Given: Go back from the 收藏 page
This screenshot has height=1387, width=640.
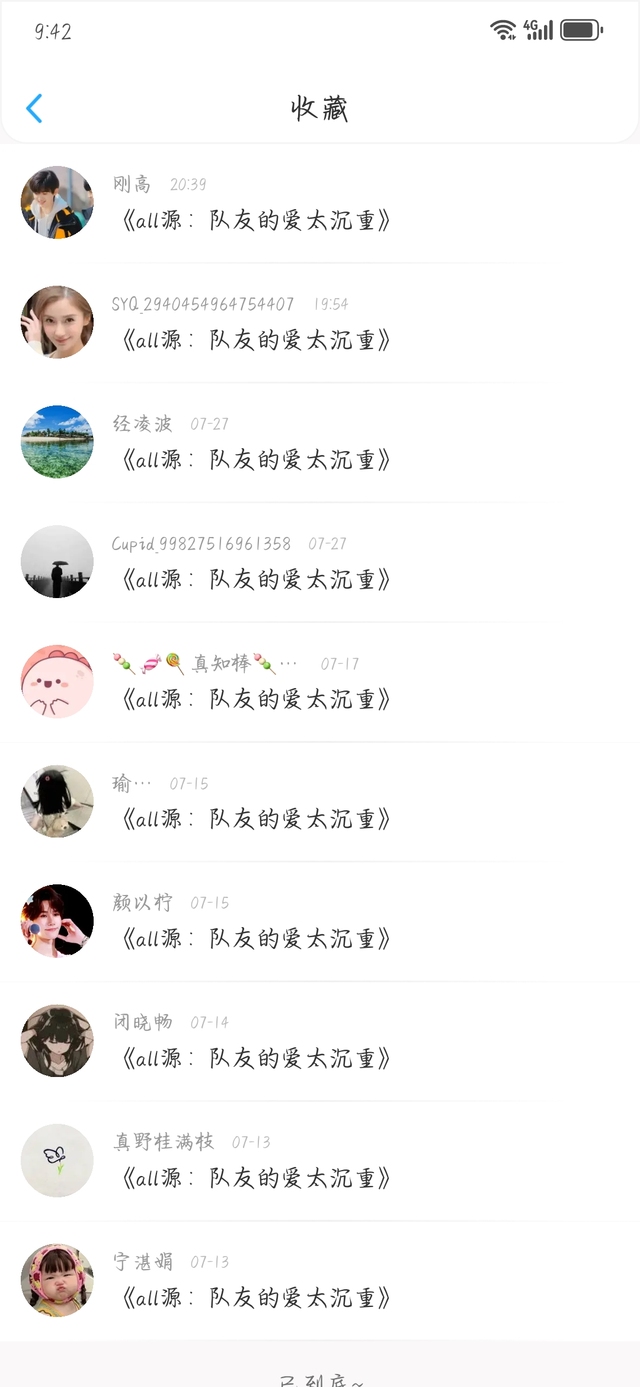Looking at the screenshot, I should pos(34,108).
